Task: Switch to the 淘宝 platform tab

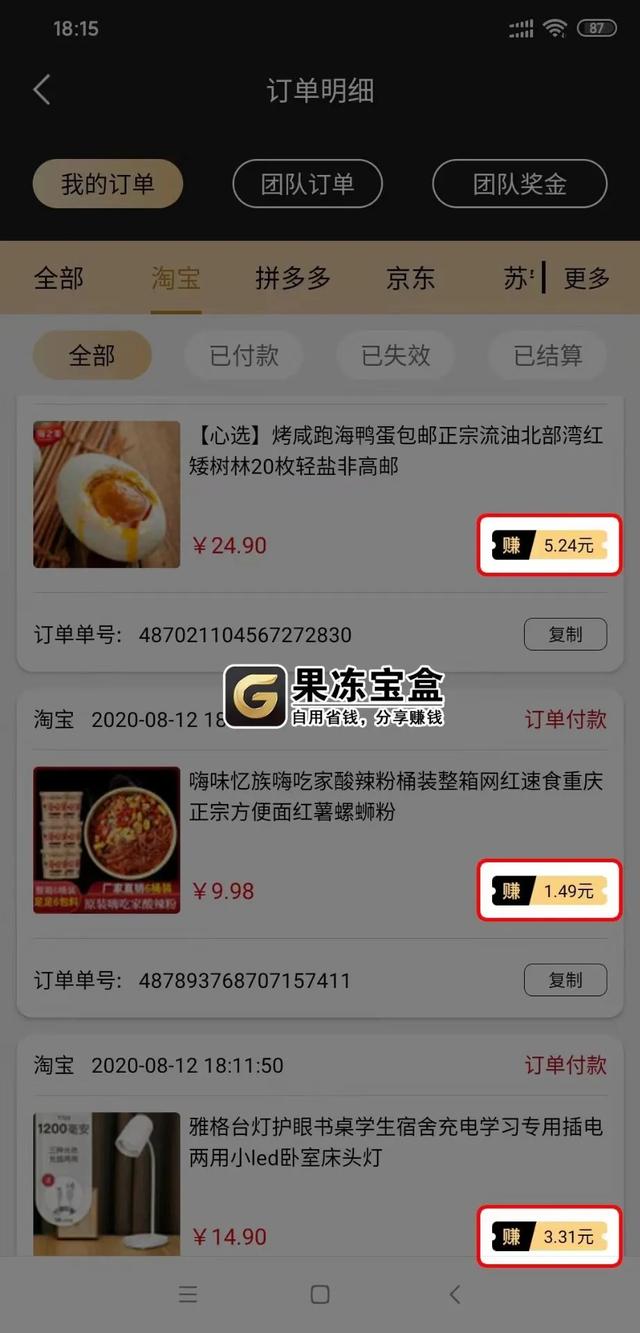Action: (176, 278)
